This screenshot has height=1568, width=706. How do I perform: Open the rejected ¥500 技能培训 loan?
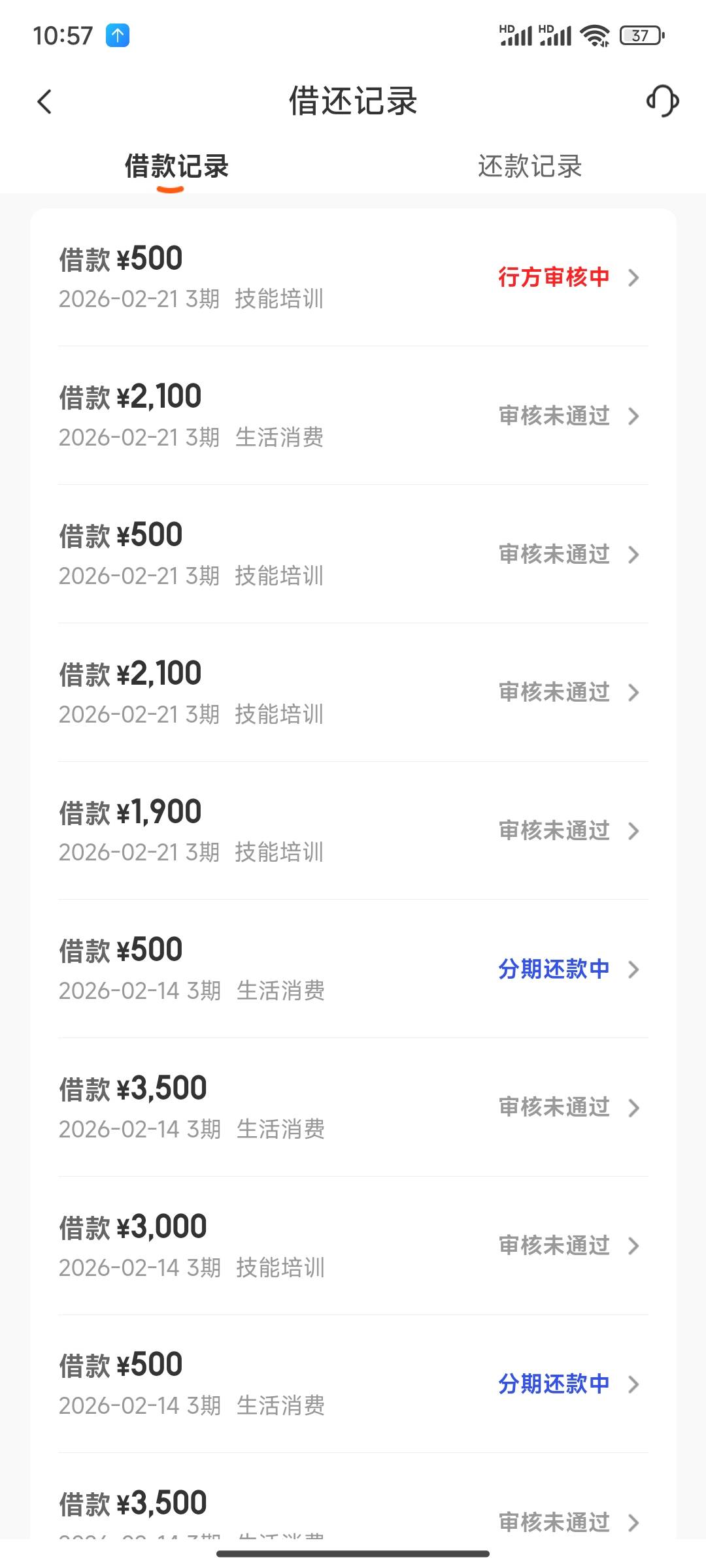pyautogui.click(x=353, y=554)
